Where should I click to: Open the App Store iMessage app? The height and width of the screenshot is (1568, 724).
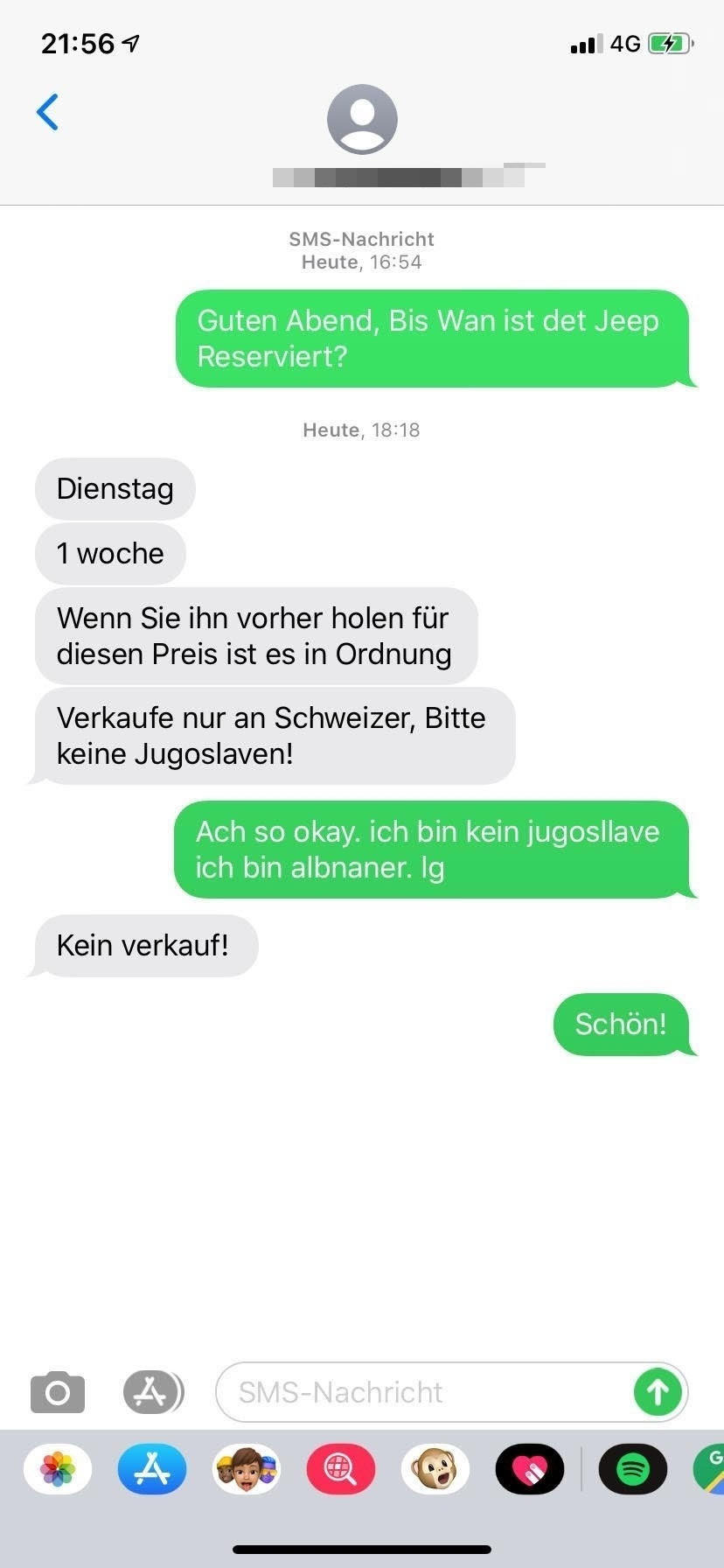tap(152, 1469)
